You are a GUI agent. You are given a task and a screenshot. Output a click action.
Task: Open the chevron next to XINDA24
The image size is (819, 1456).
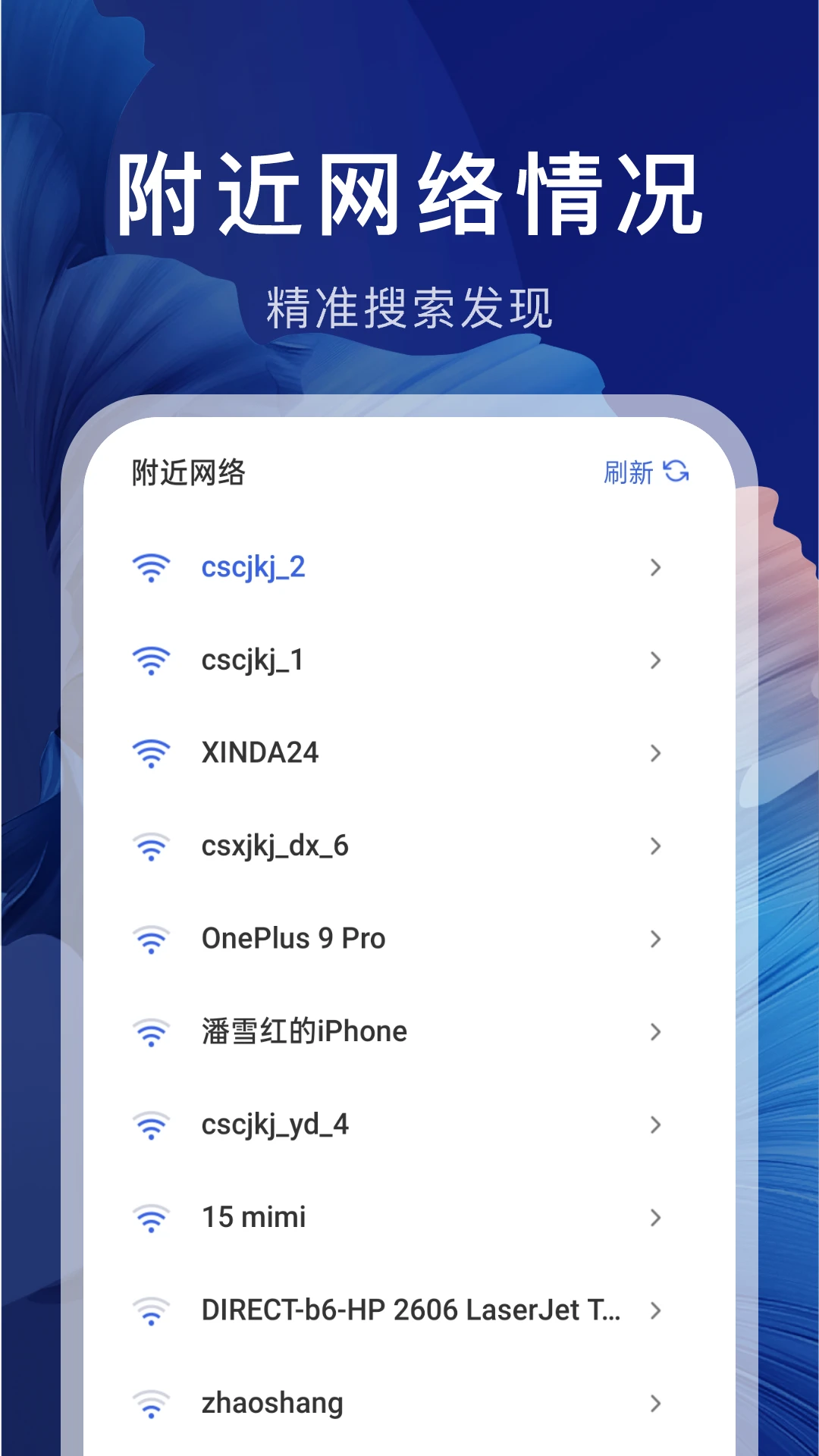tap(655, 755)
